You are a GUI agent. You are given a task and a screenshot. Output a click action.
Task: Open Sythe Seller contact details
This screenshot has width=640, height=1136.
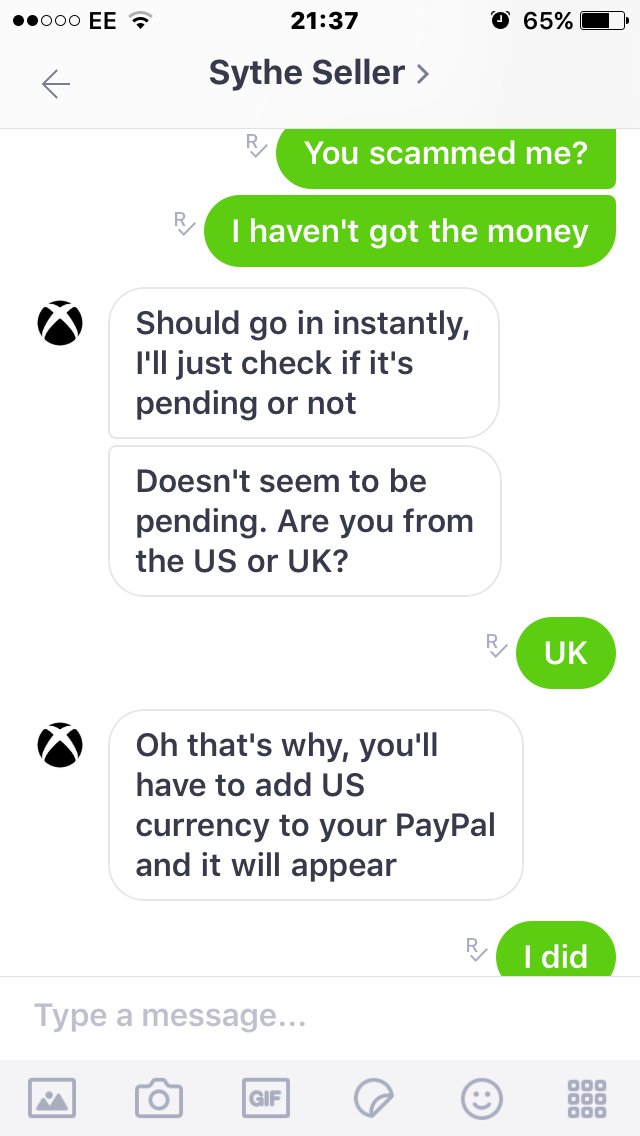tap(319, 73)
